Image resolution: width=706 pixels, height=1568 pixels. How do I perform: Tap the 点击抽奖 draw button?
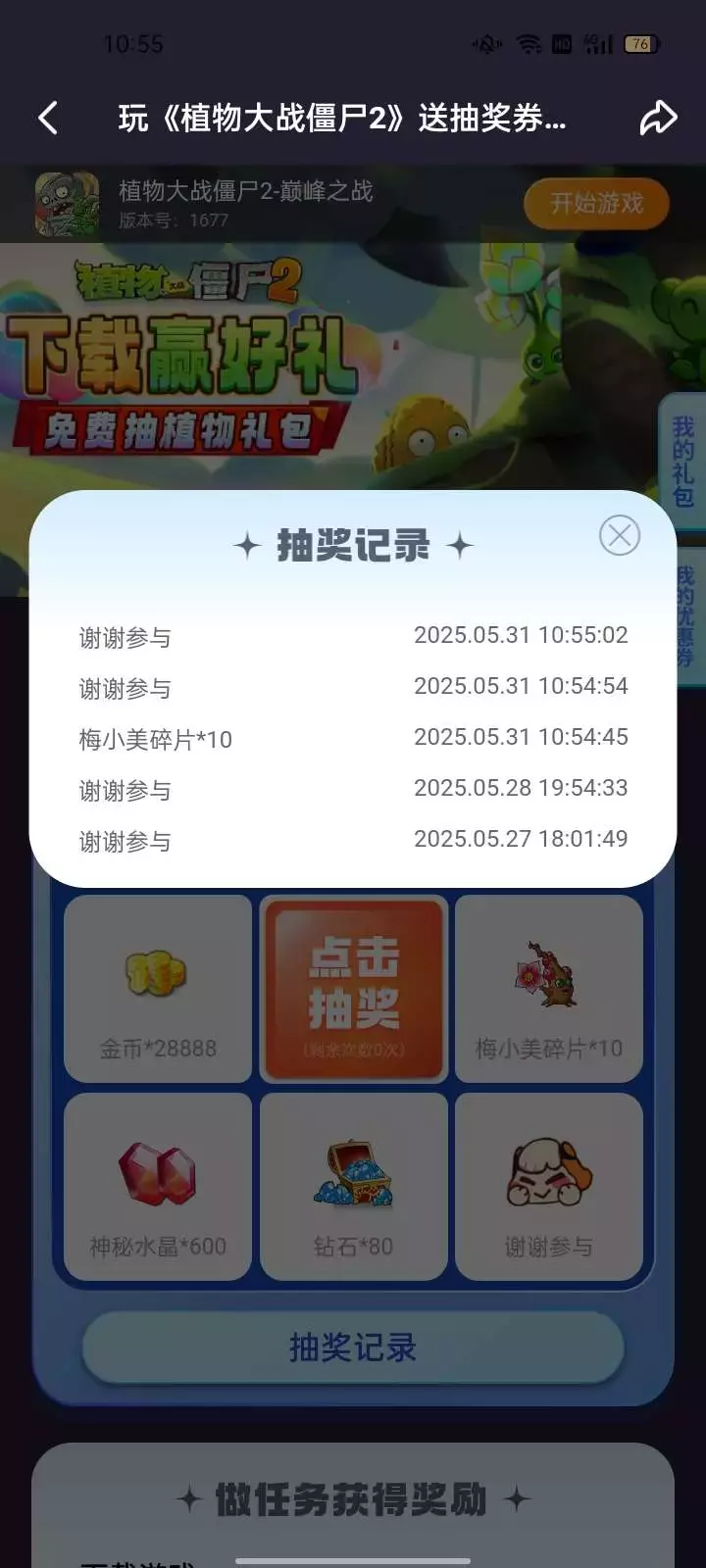coord(354,988)
